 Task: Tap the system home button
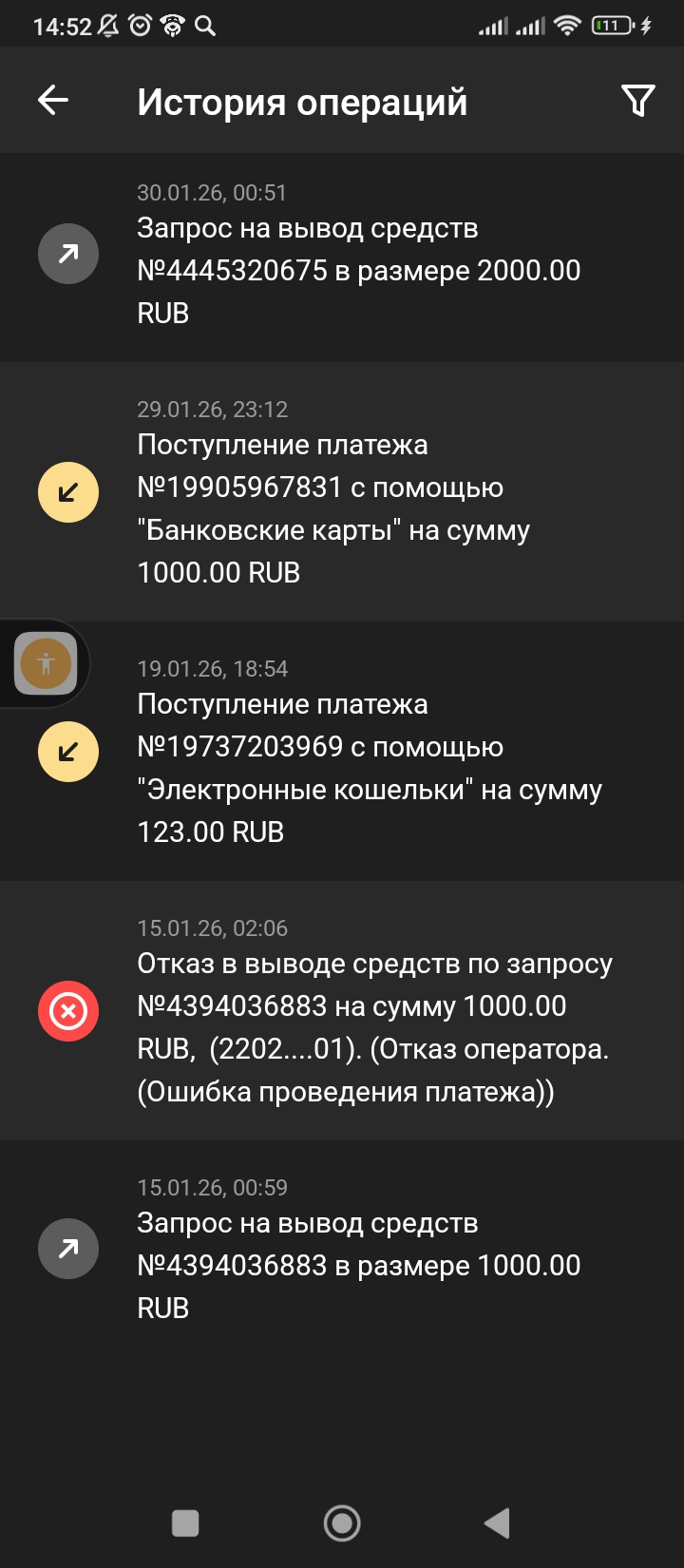342,1523
